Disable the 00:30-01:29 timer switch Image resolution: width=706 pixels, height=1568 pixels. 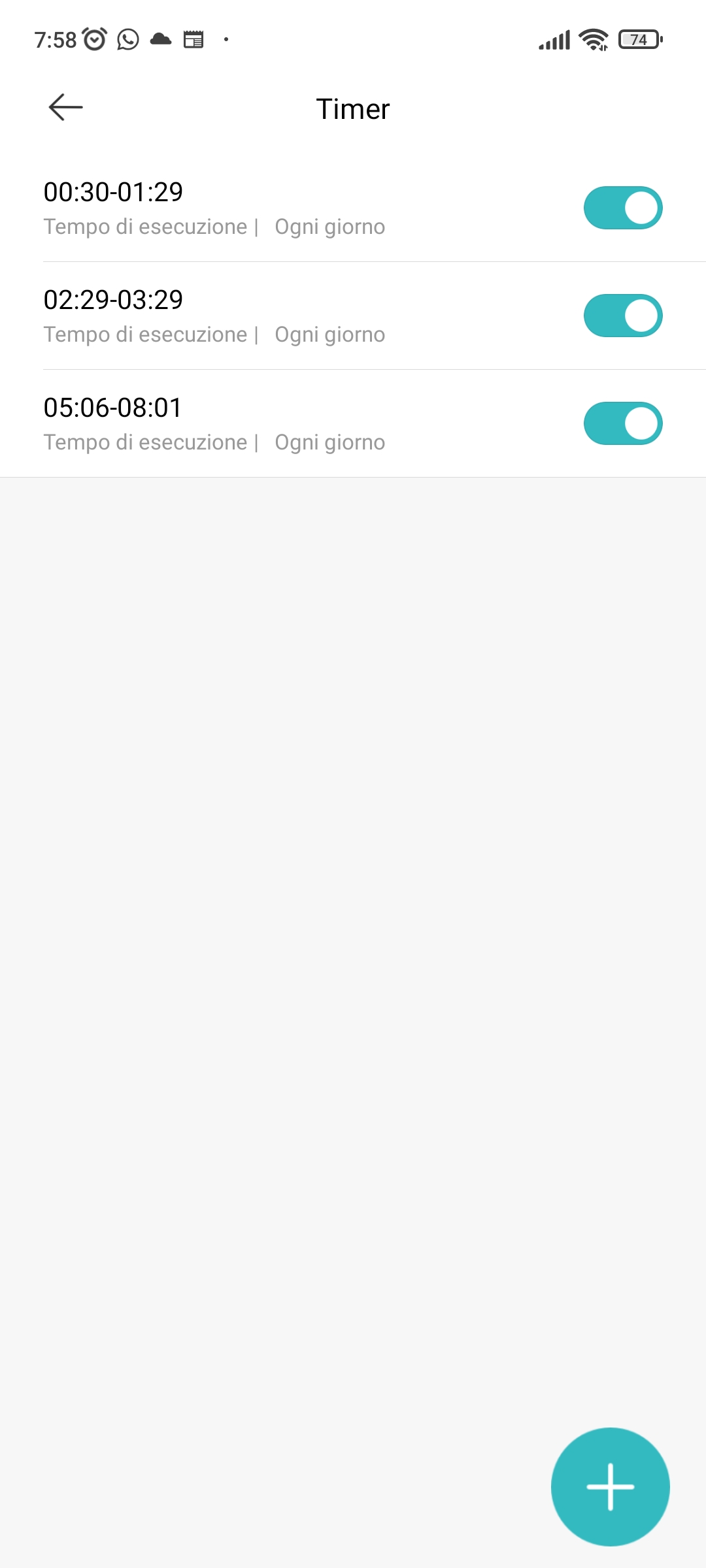click(622, 208)
